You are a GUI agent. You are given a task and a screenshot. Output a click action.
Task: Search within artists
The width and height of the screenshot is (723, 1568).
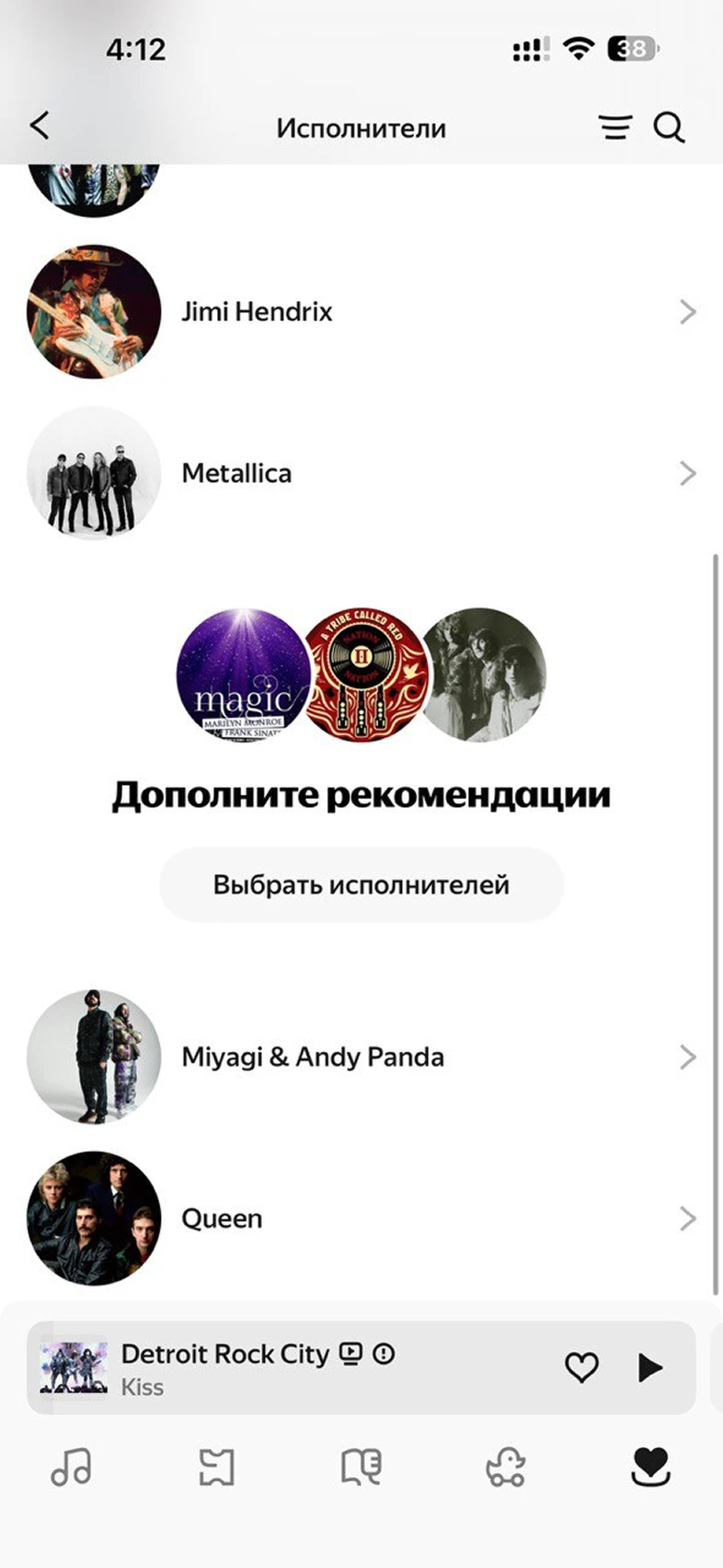click(670, 127)
